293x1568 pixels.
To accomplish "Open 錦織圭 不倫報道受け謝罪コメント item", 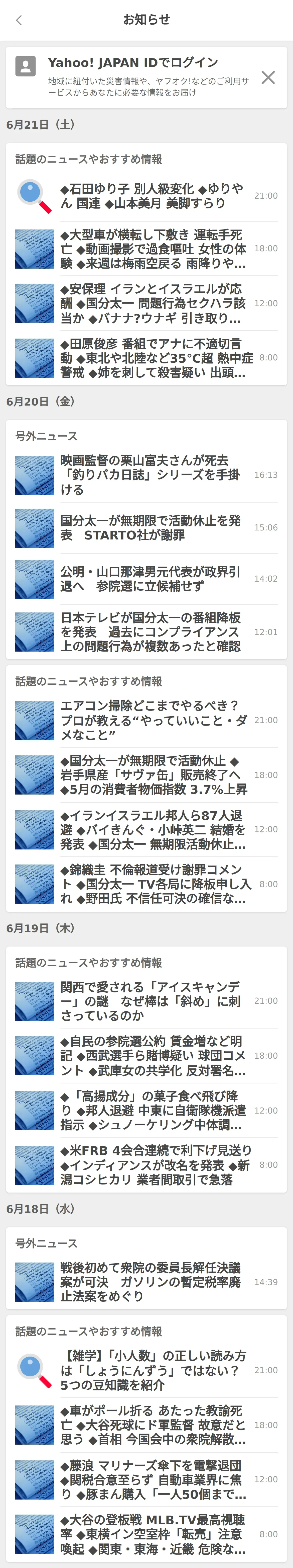I will [x=152, y=884].
